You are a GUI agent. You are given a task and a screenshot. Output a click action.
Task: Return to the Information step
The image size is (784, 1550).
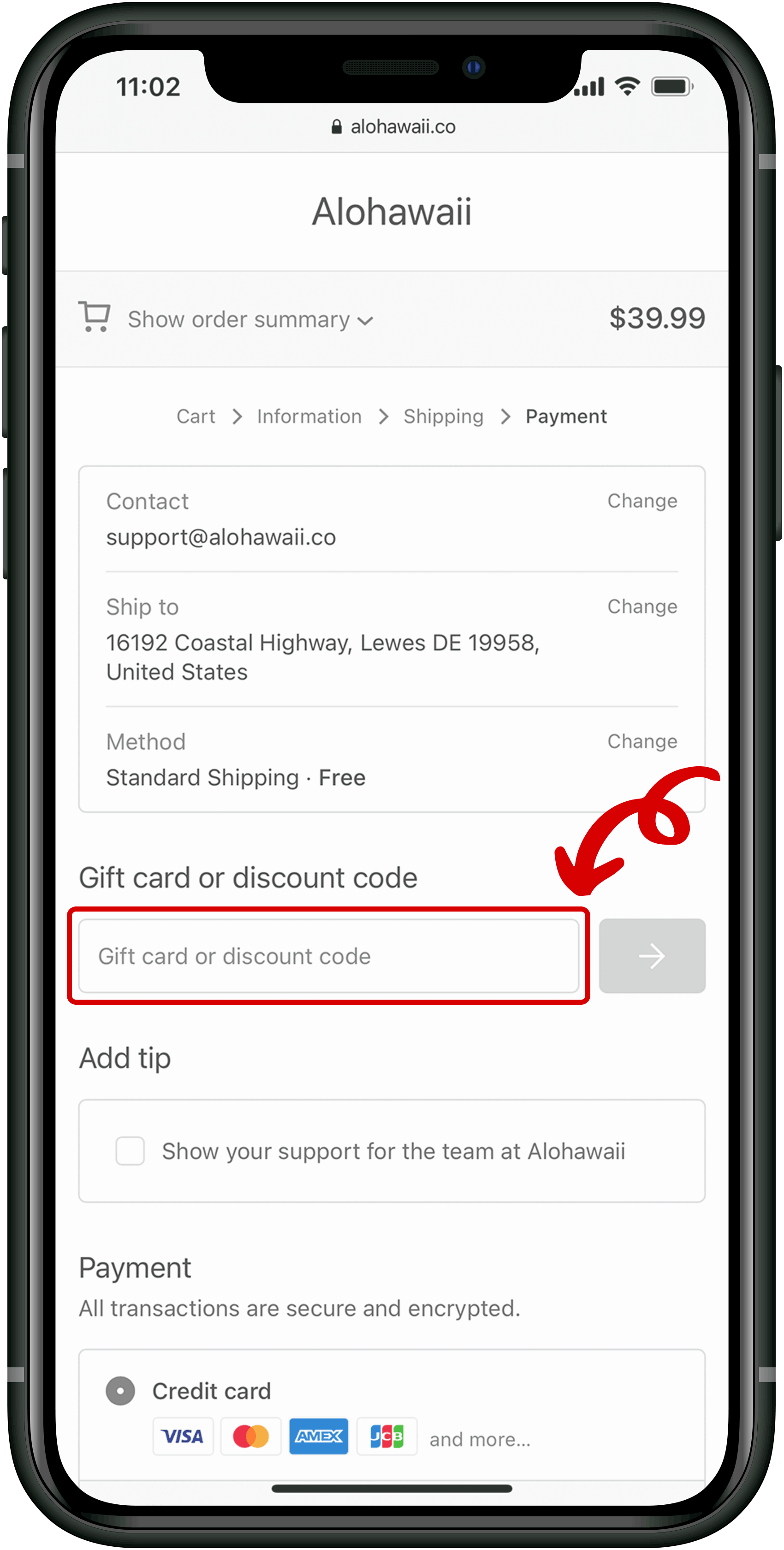click(309, 417)
